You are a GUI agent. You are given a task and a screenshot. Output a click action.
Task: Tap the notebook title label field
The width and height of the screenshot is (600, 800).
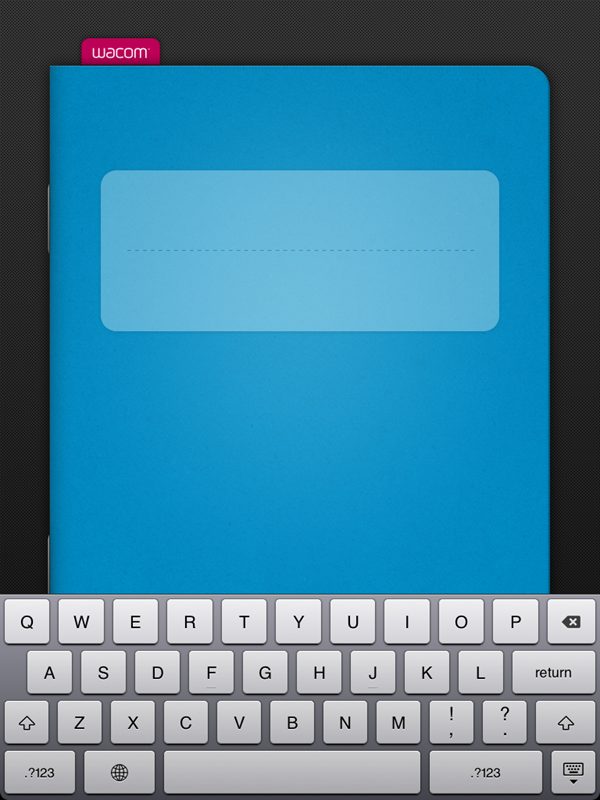(x=300, y=250)
